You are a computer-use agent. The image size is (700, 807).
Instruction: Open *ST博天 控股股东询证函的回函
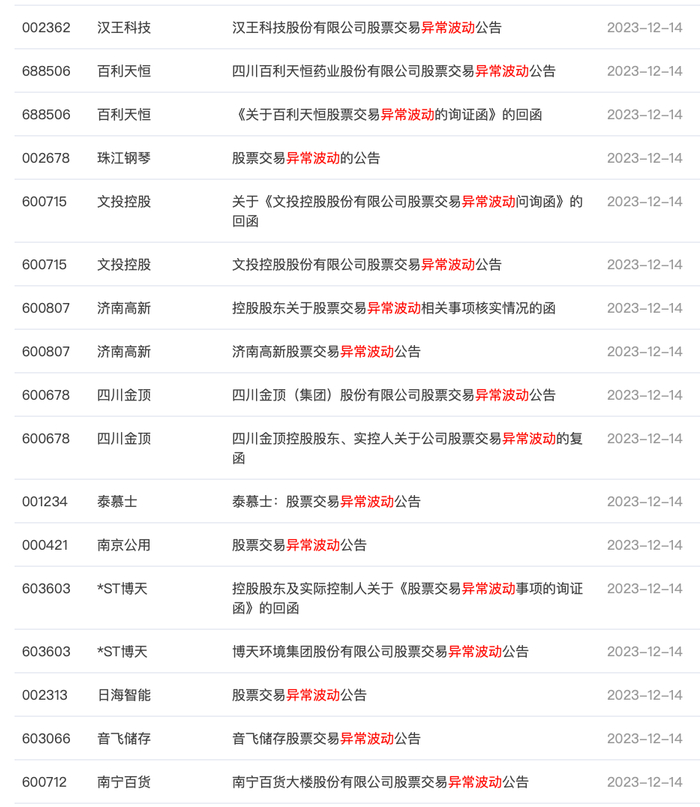click(407, 598)
